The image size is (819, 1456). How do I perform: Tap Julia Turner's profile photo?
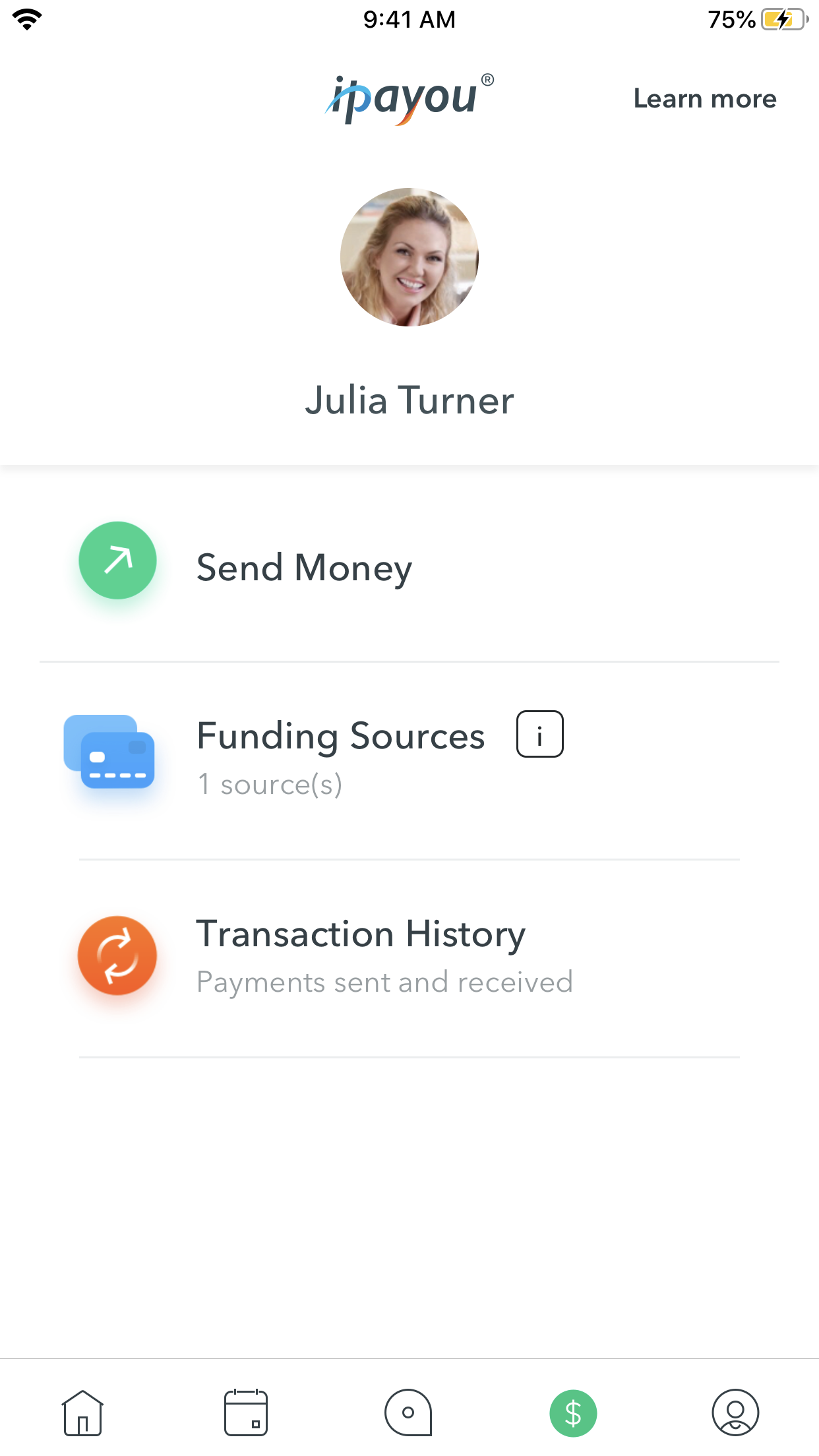409,257
